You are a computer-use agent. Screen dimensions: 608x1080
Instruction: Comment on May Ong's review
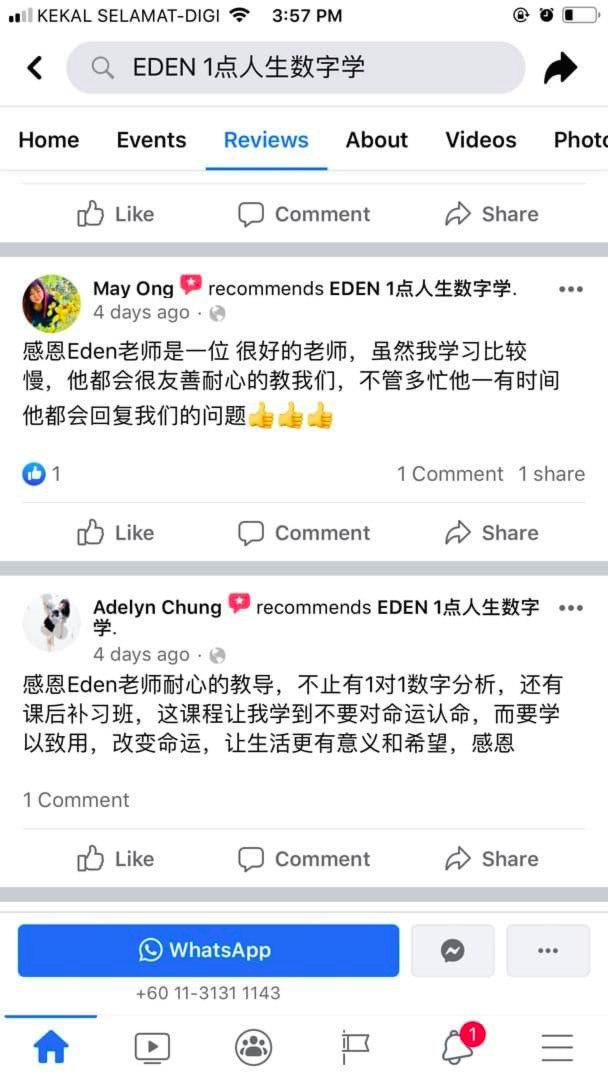click(304, 533)
